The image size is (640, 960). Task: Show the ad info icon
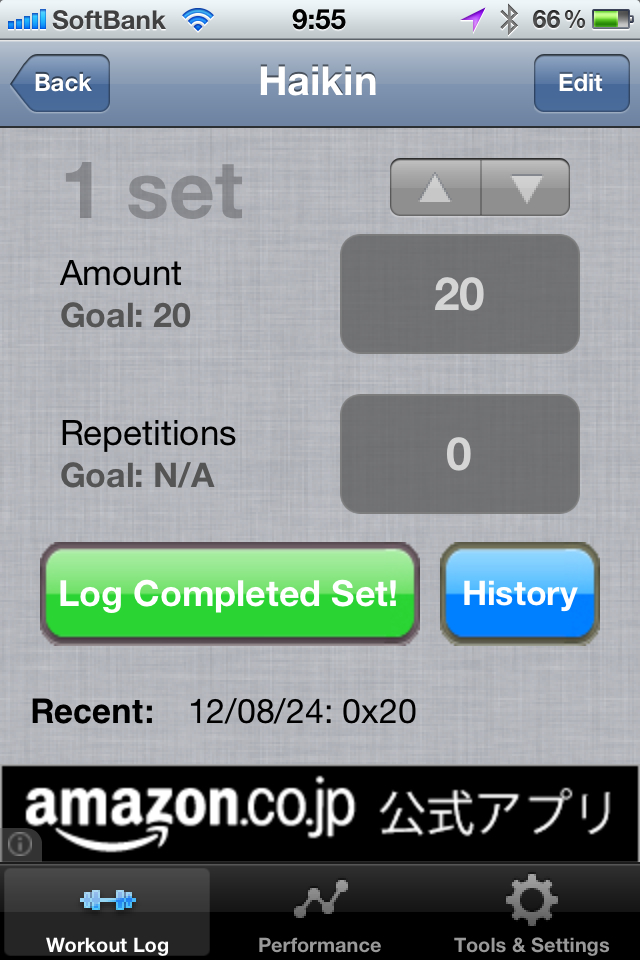click(20, 845)
